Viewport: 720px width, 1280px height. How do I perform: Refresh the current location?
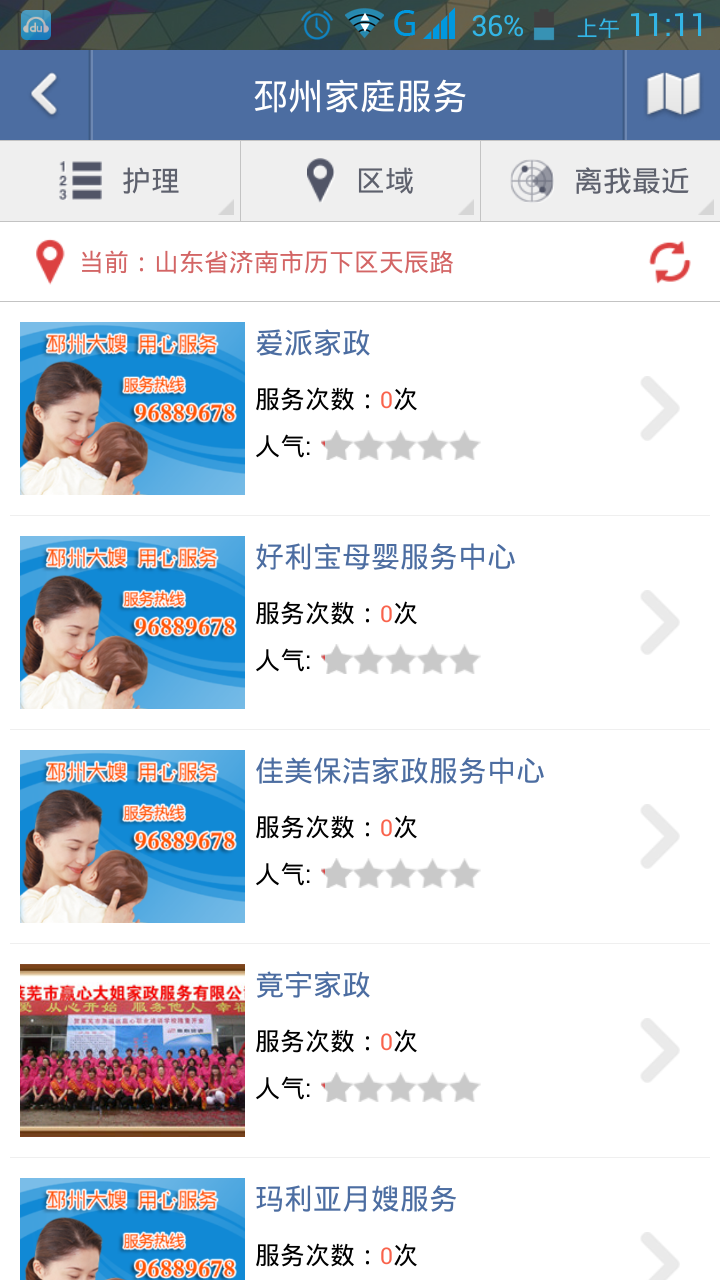(x=669, y=262)
